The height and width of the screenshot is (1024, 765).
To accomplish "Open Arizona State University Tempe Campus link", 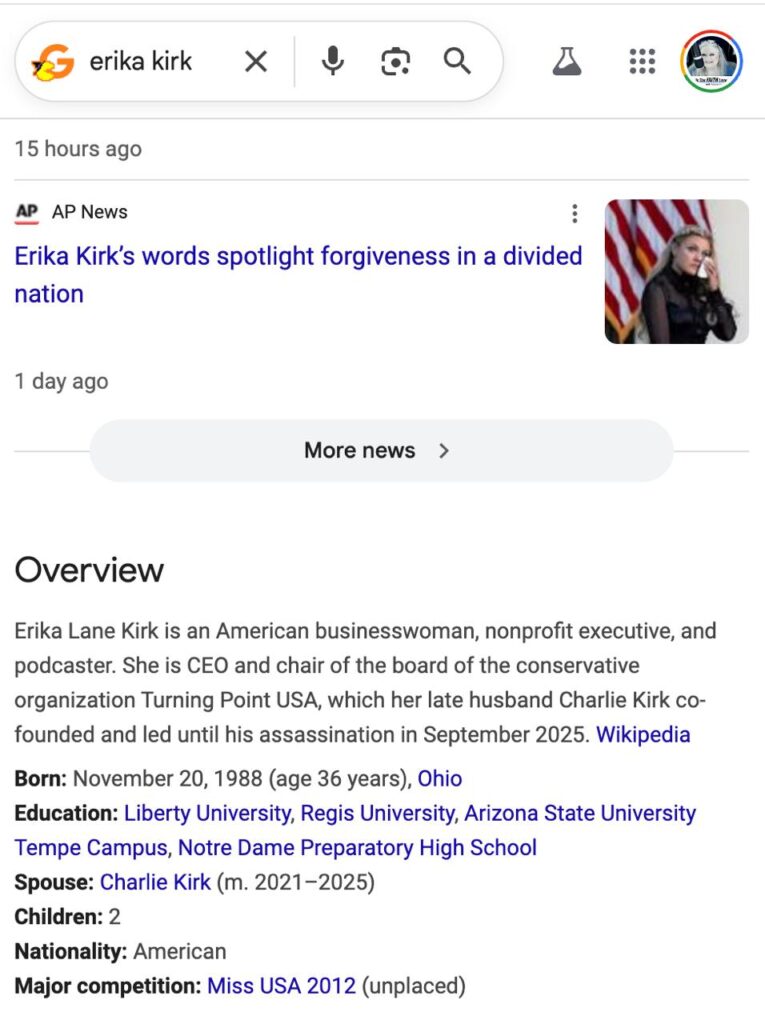I will [x=580, y=813].
